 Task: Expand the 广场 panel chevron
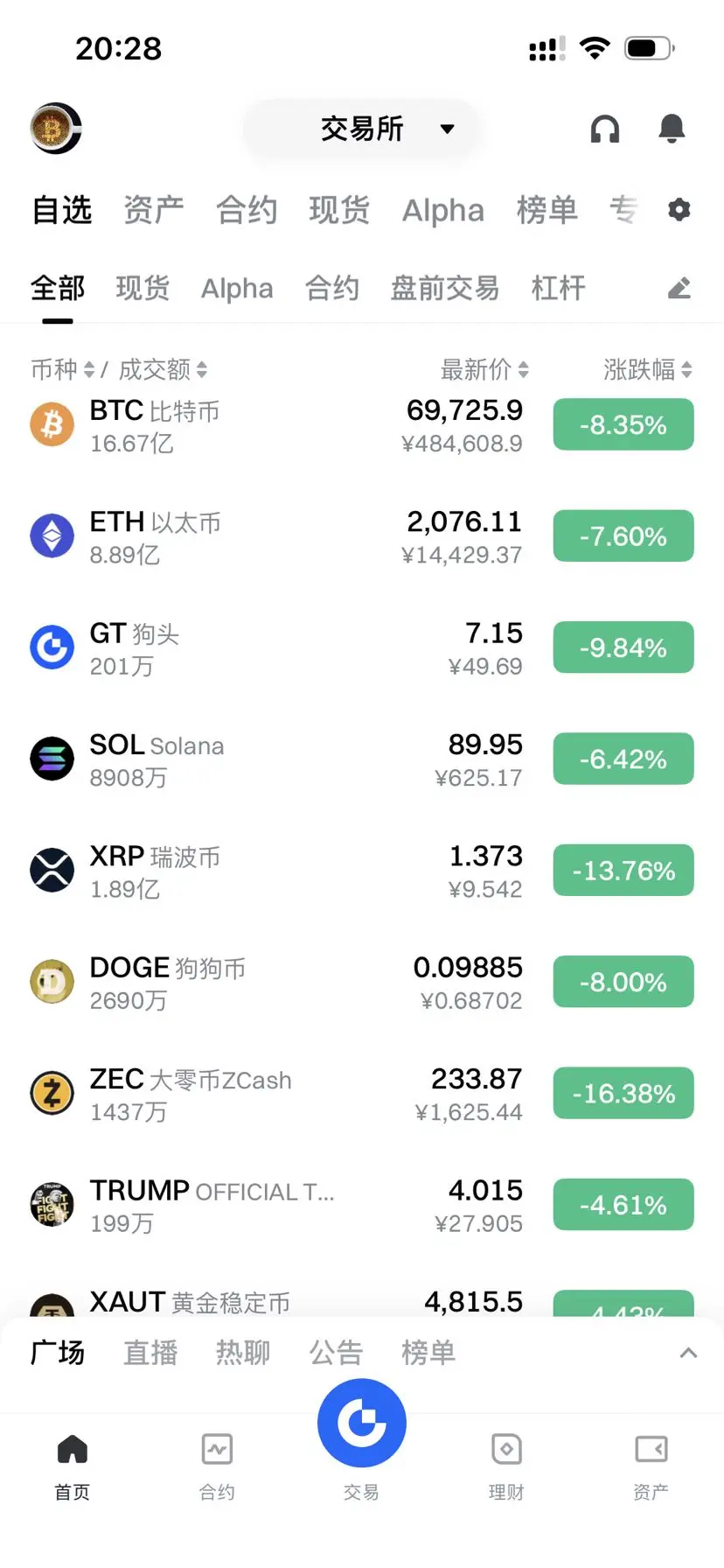pyautogui.click(x=688, y=1353)
